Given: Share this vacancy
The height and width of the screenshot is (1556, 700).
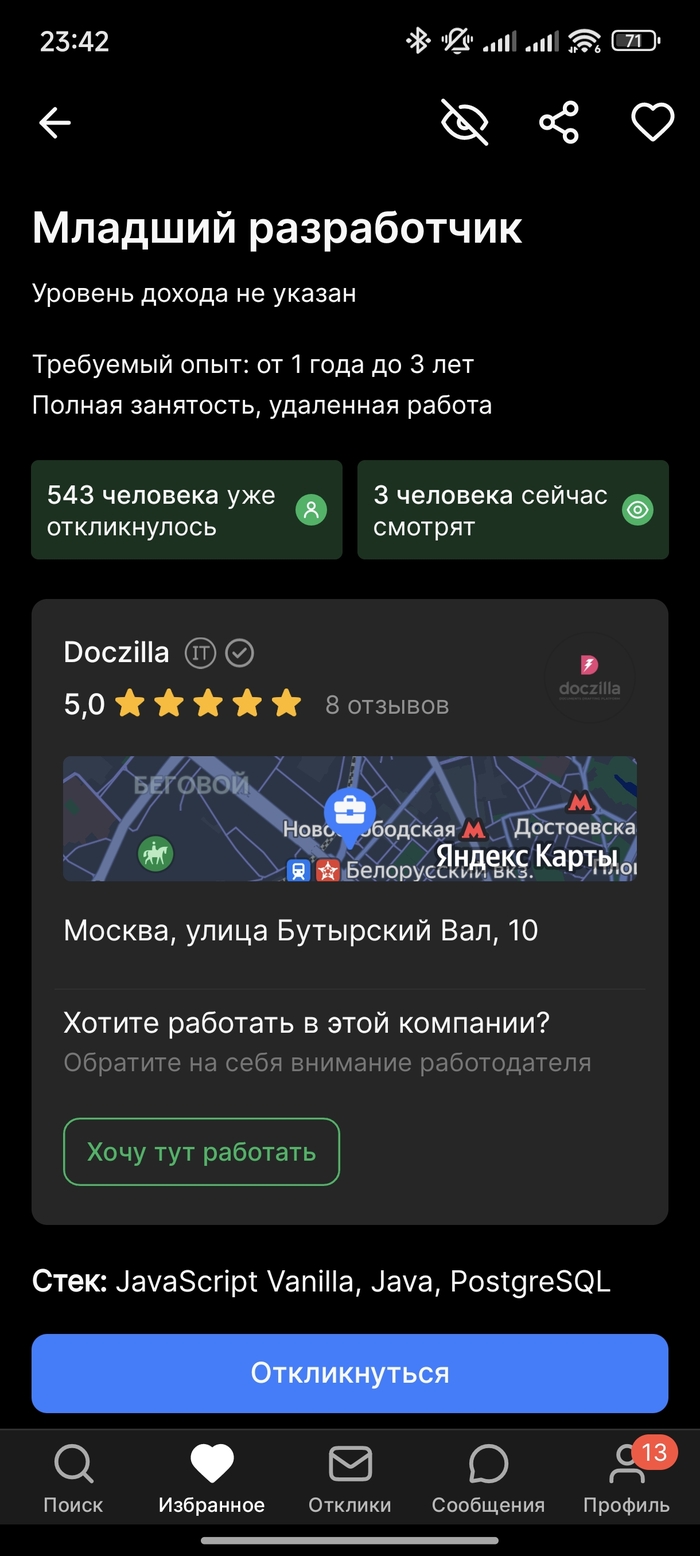Looking at the screenshot, I should pos(559,123).
